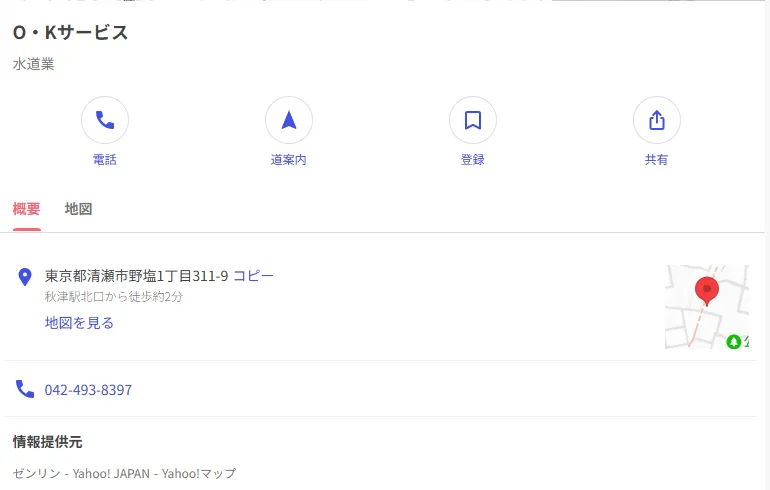Switch to the 地図 tab

point(78,209)
